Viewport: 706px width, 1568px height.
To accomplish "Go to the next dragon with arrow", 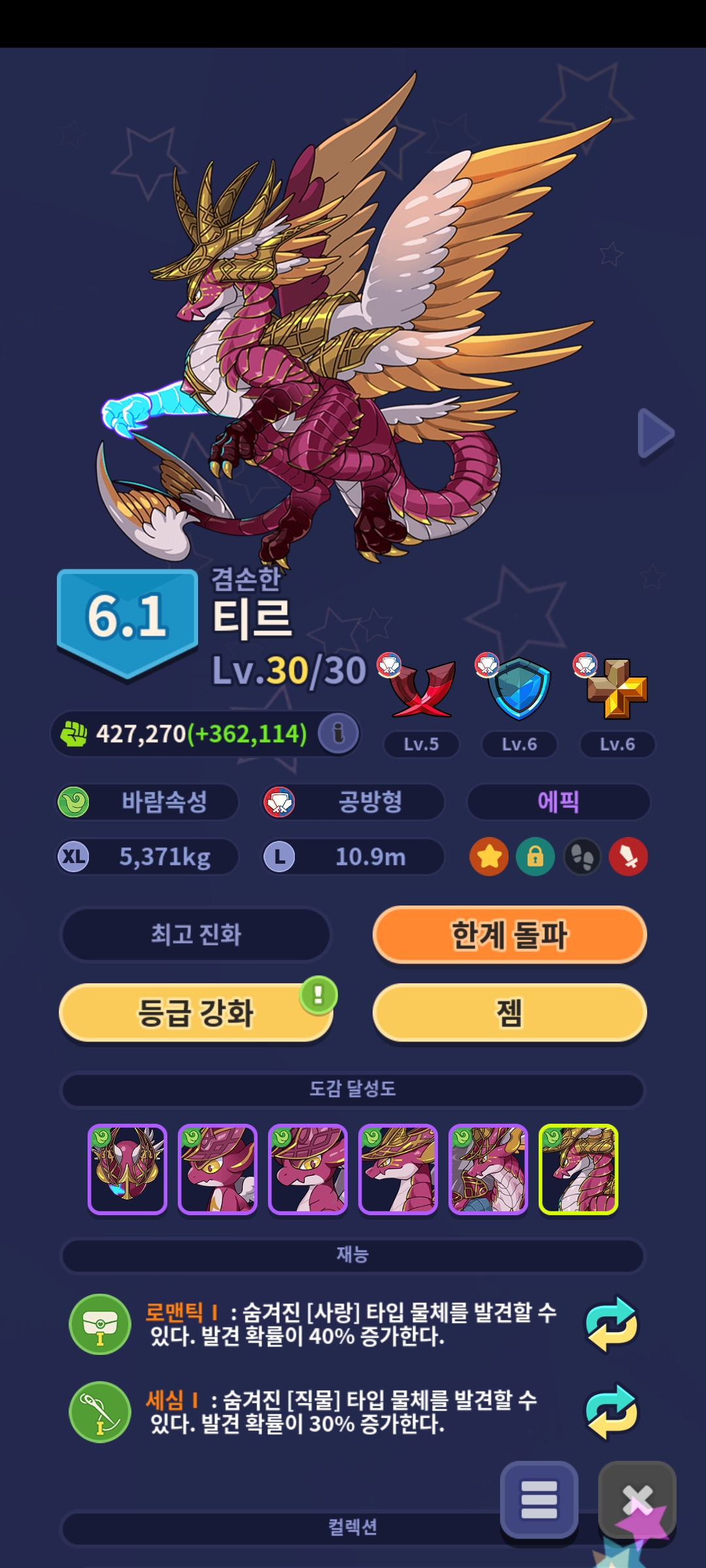I will coord(656,434).
